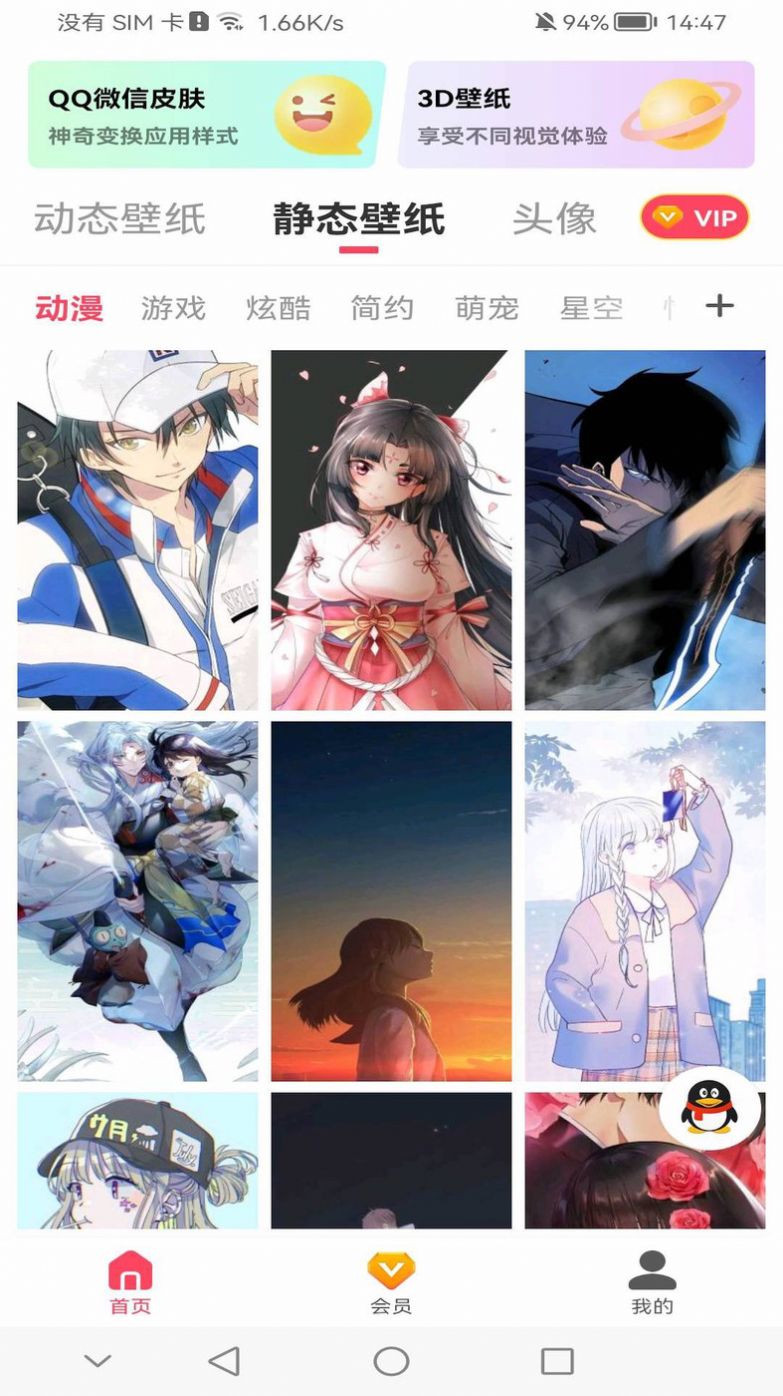
Task: Open the tennis boy with white cap wallpaper
Action: tap(137, 530)
